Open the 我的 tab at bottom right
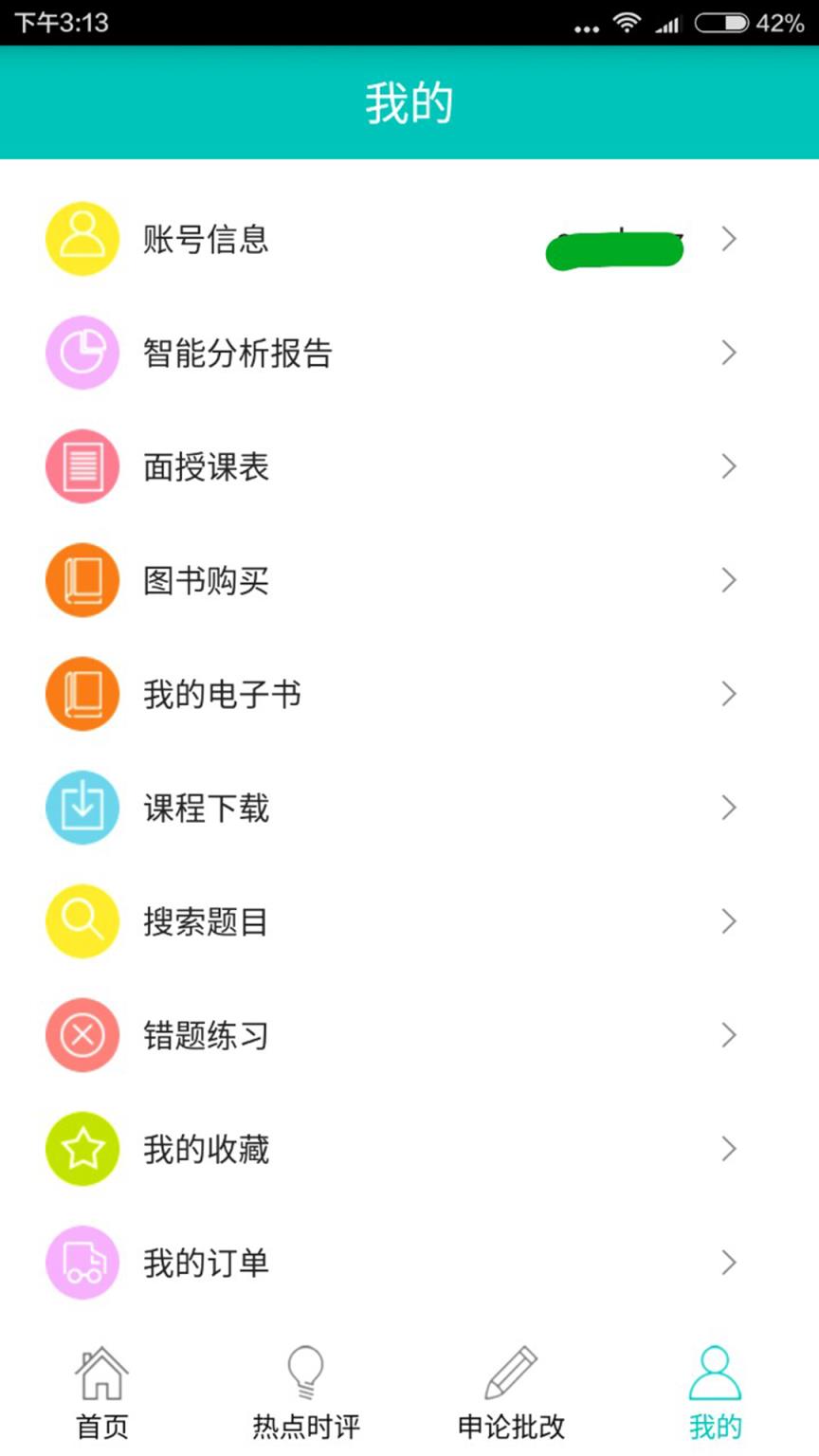 click(x=716, y=1389)
